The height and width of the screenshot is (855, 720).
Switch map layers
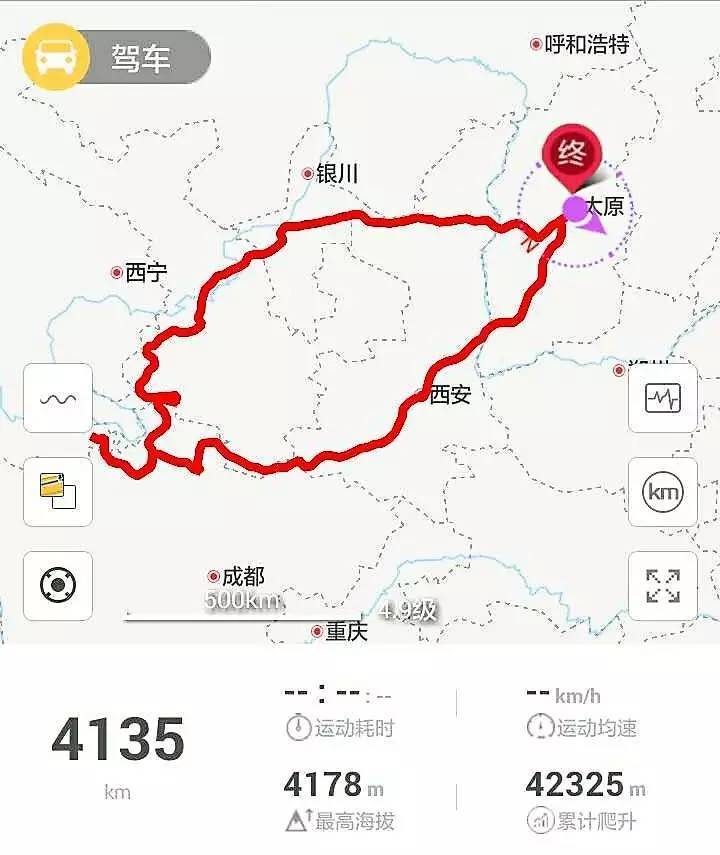coord(58,492)
